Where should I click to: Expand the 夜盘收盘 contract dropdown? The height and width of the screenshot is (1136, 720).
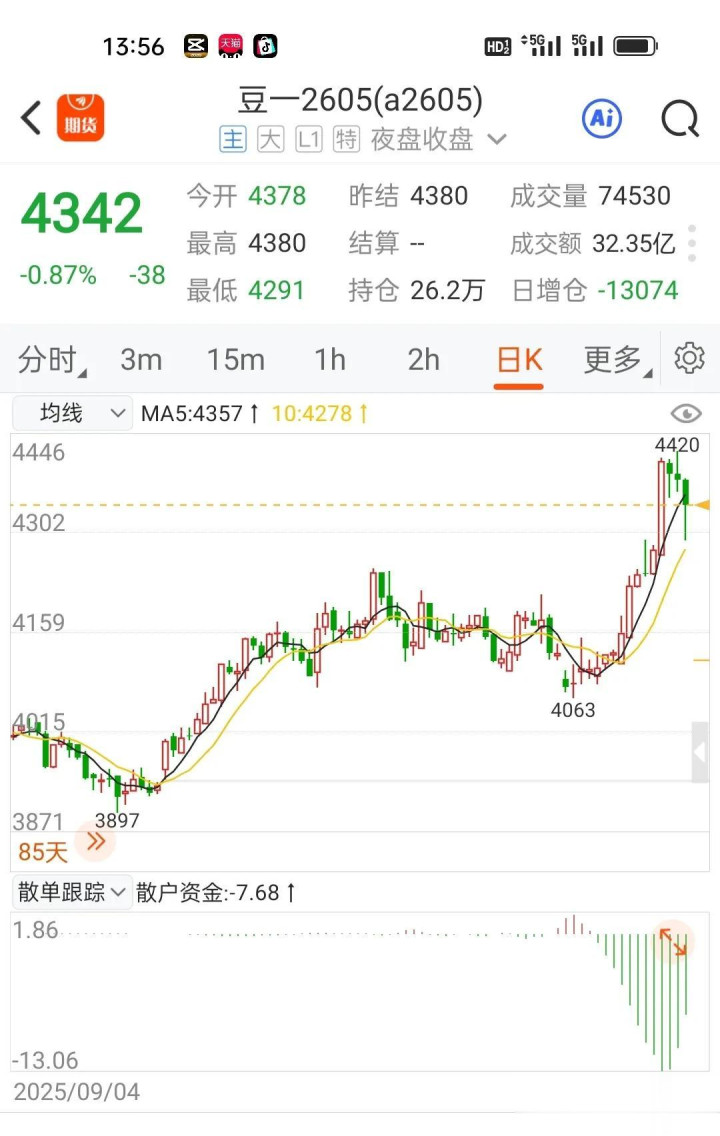pyautogui.click(x=497, y=140)
